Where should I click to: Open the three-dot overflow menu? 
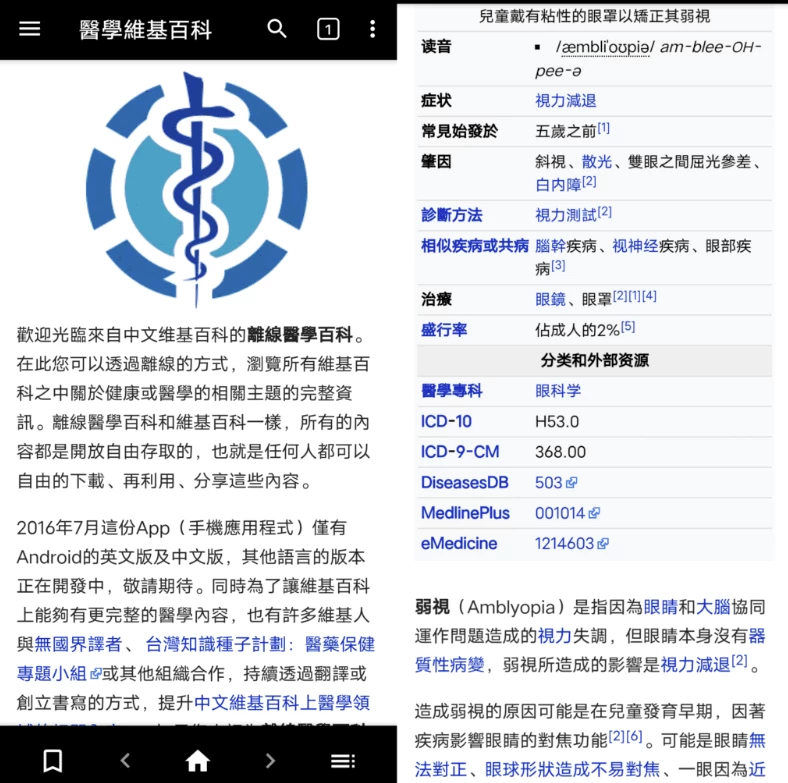[372, 29]
